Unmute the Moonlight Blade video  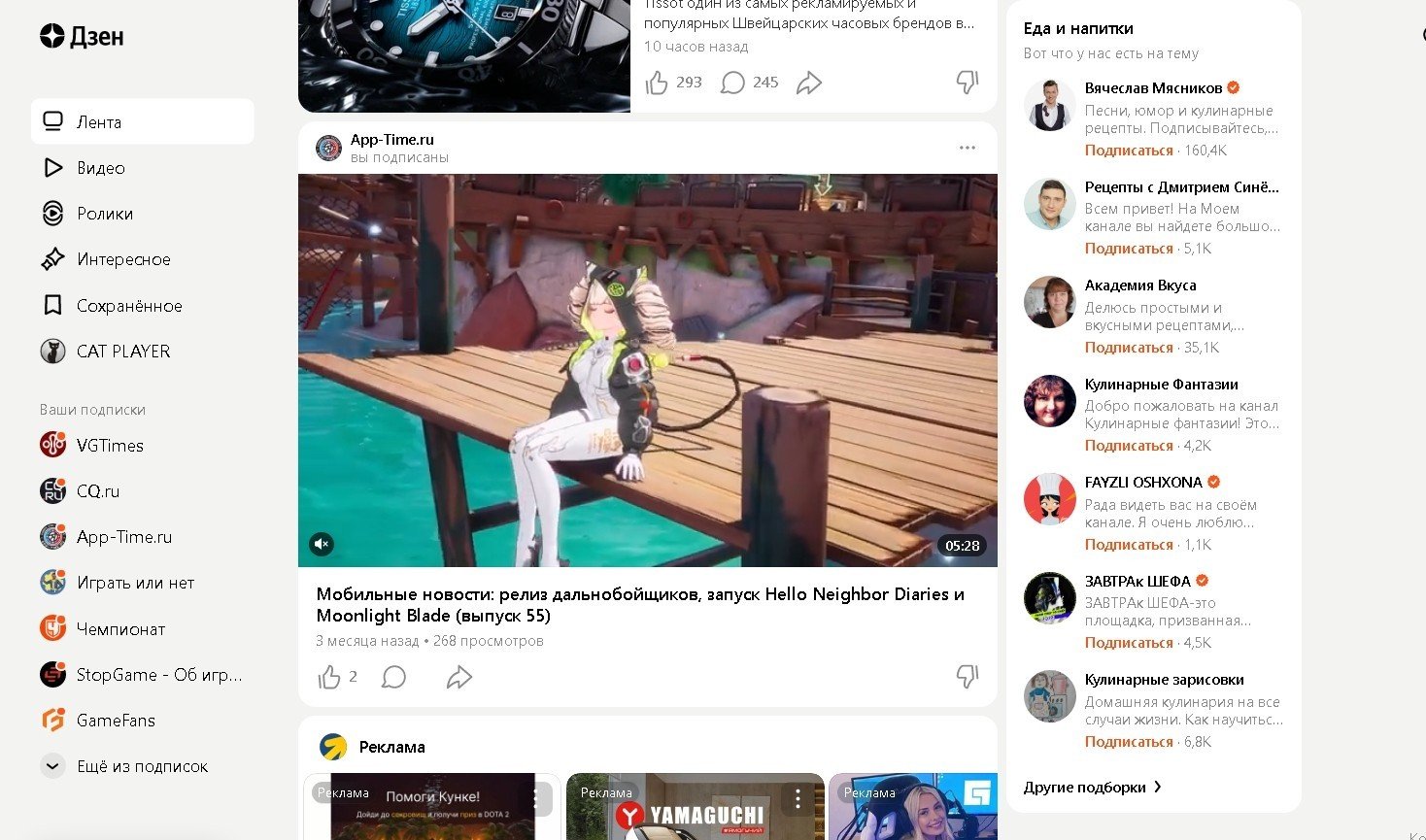[x=322, y=544]
